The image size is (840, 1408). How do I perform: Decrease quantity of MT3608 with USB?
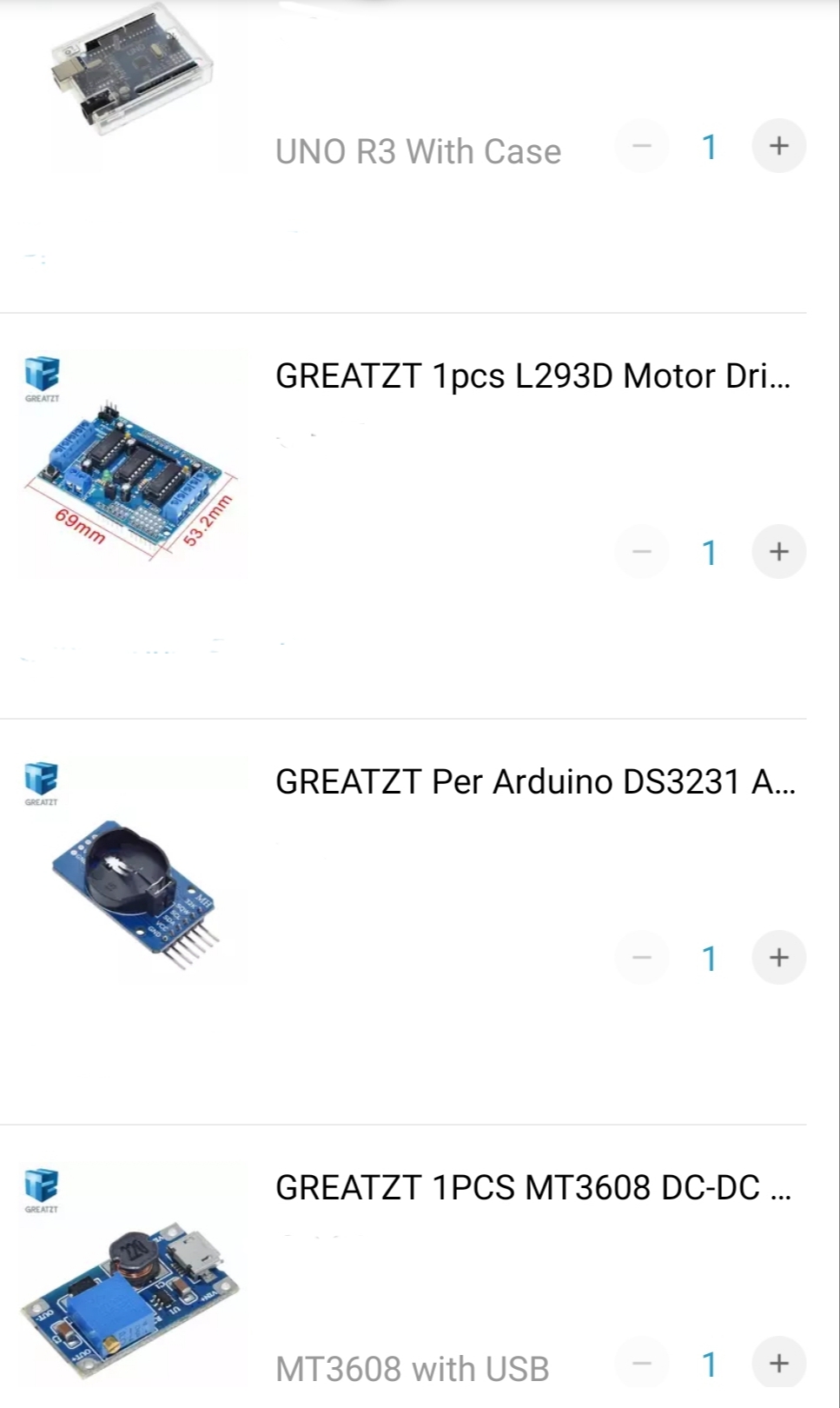coord(642,1364)
